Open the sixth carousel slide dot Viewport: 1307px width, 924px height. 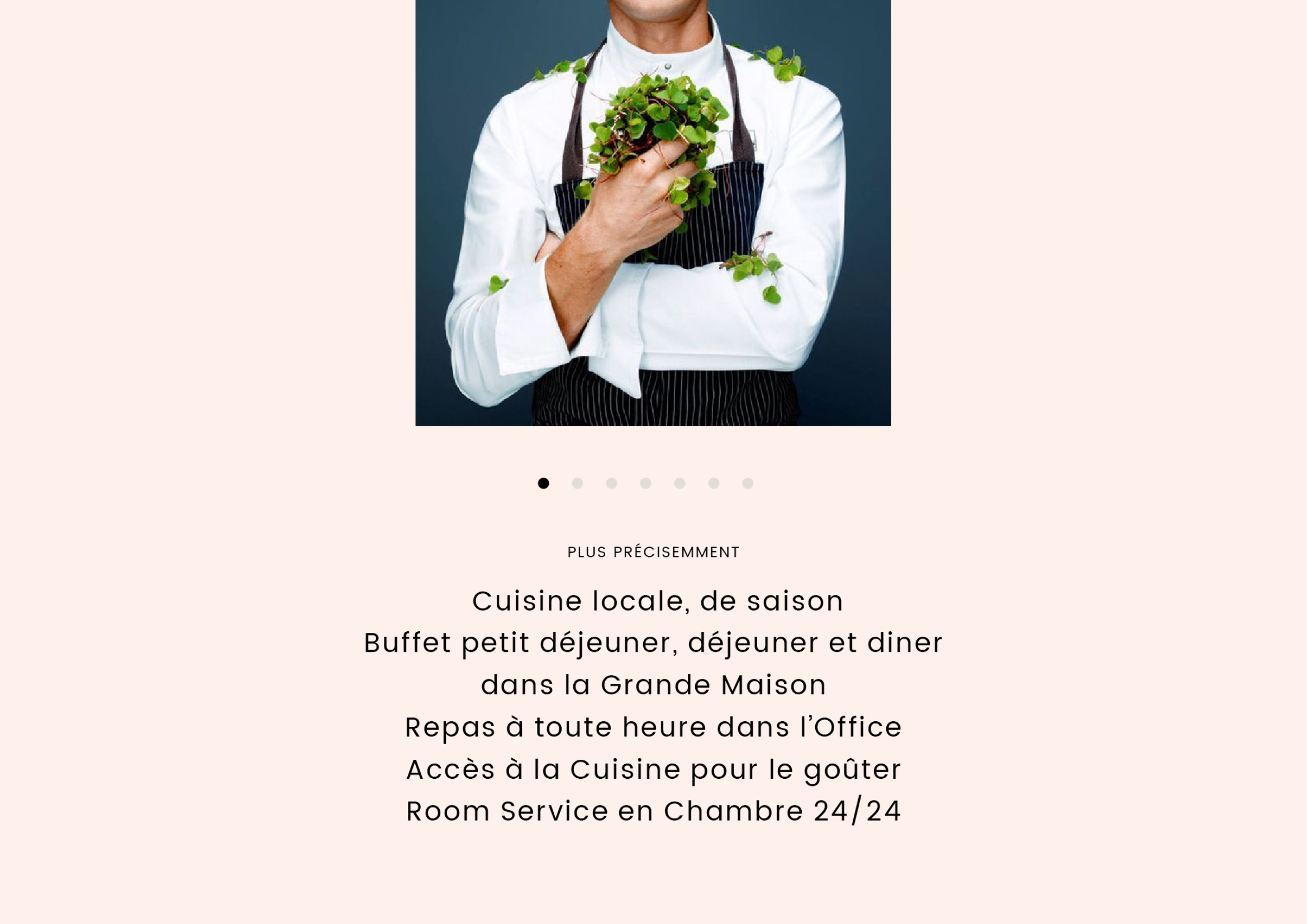pos(714,483)
